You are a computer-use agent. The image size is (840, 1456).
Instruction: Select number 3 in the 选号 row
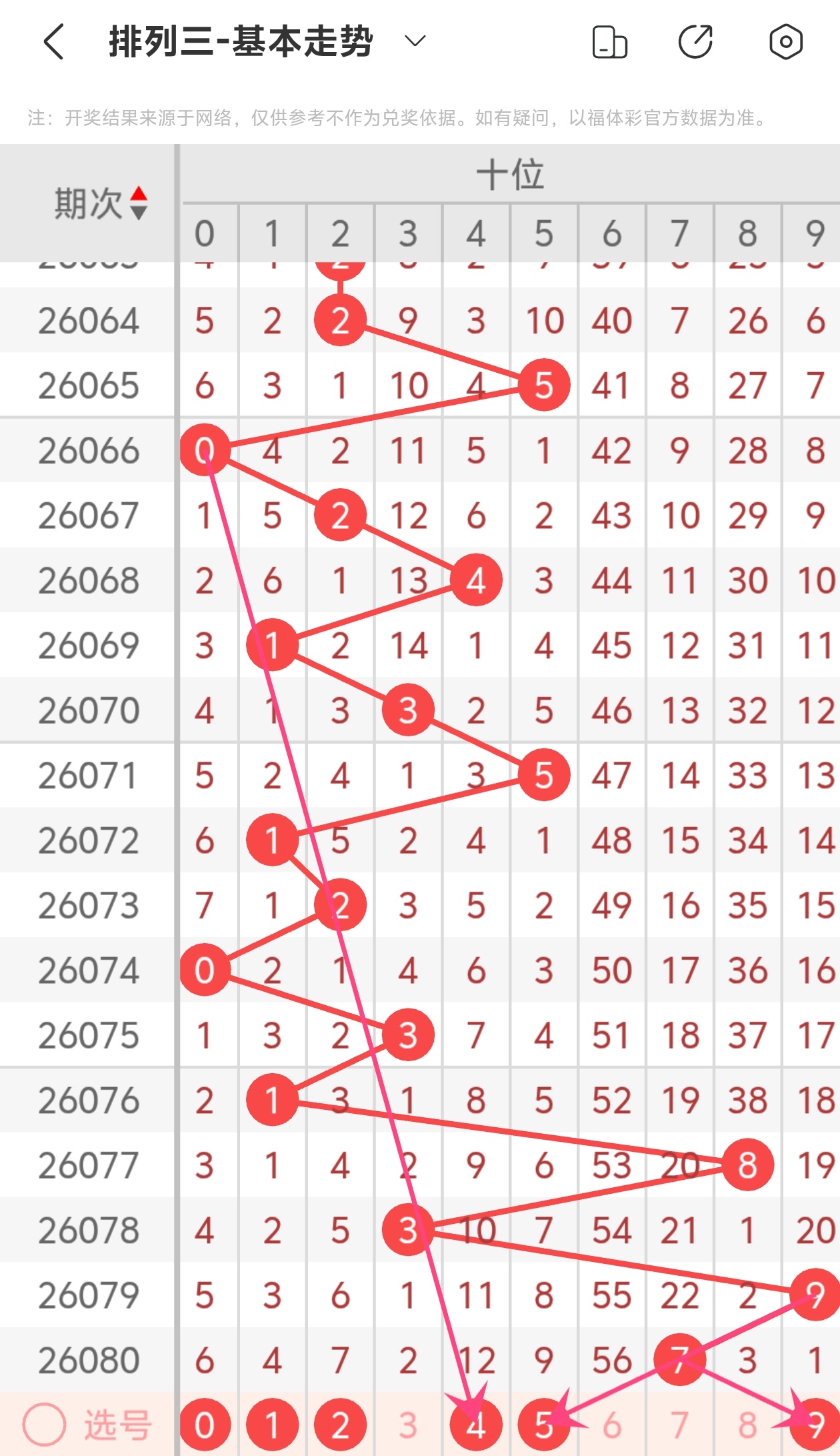coord(408,1425)
